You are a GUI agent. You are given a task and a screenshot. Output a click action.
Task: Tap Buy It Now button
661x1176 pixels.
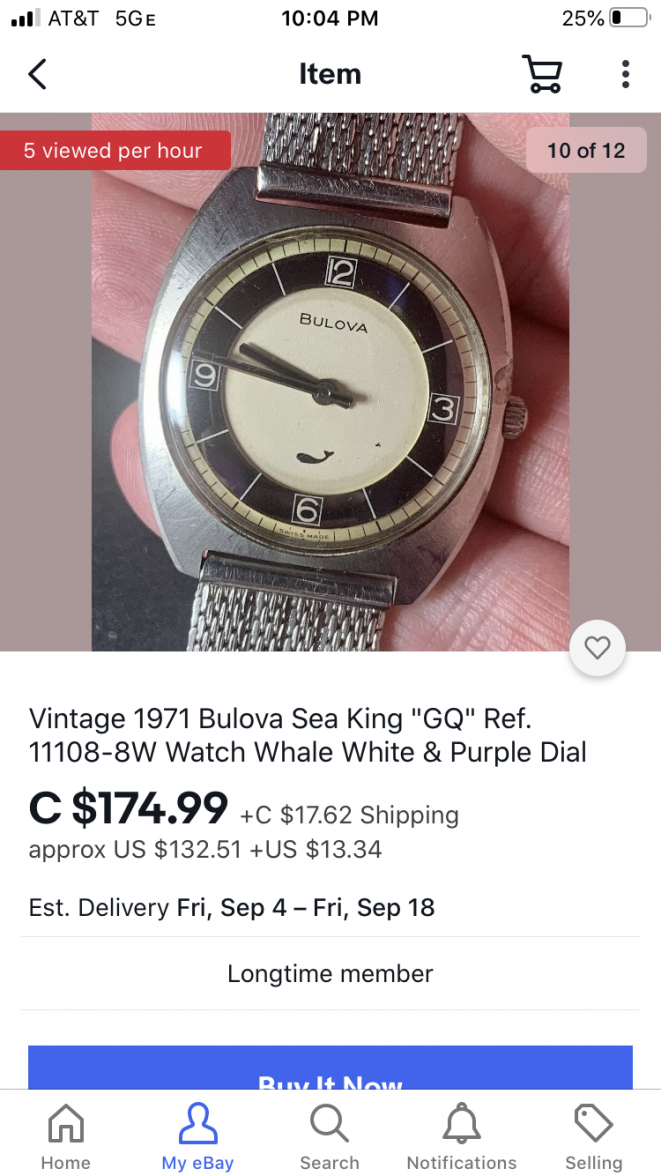click(x=330, y=1071)
